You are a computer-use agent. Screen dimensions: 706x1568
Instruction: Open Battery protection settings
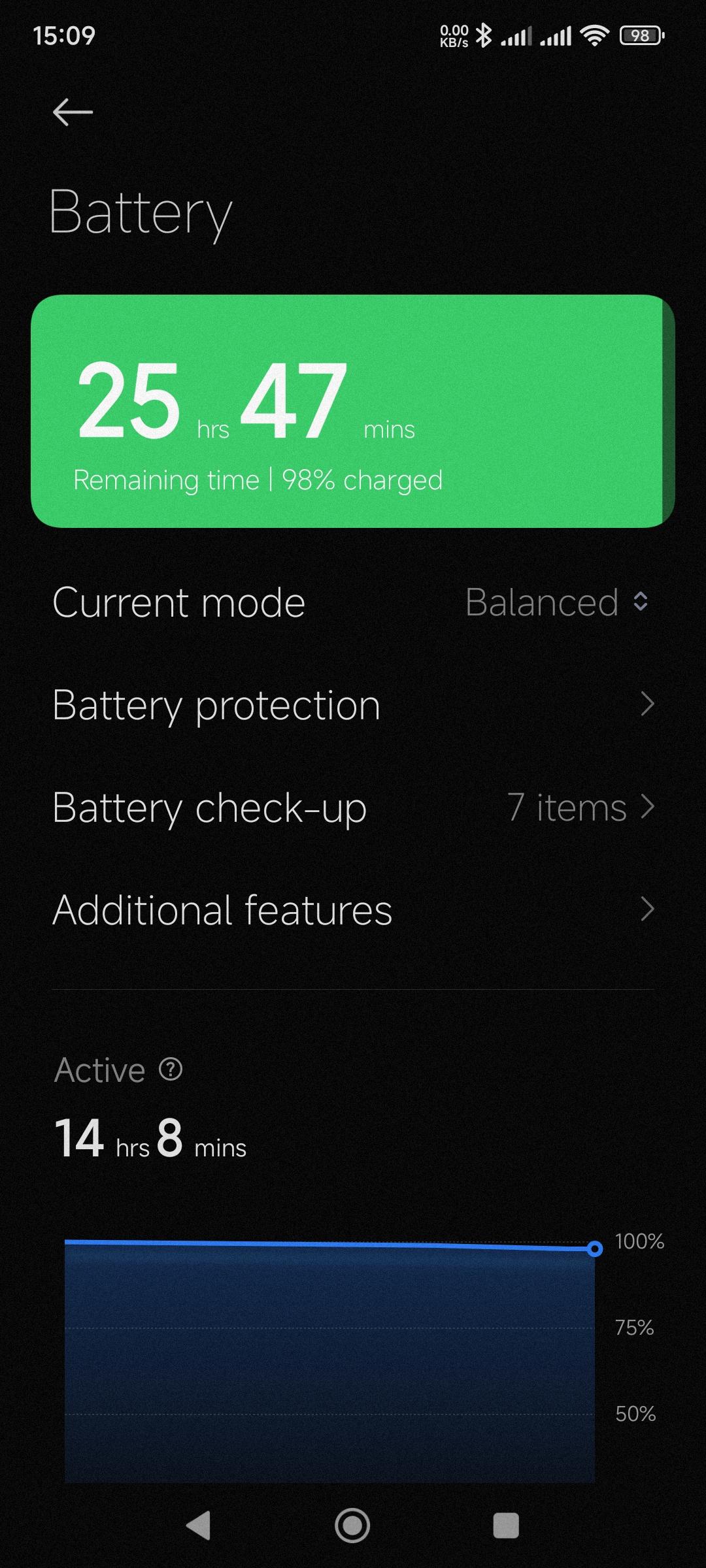tap(353, 705)
